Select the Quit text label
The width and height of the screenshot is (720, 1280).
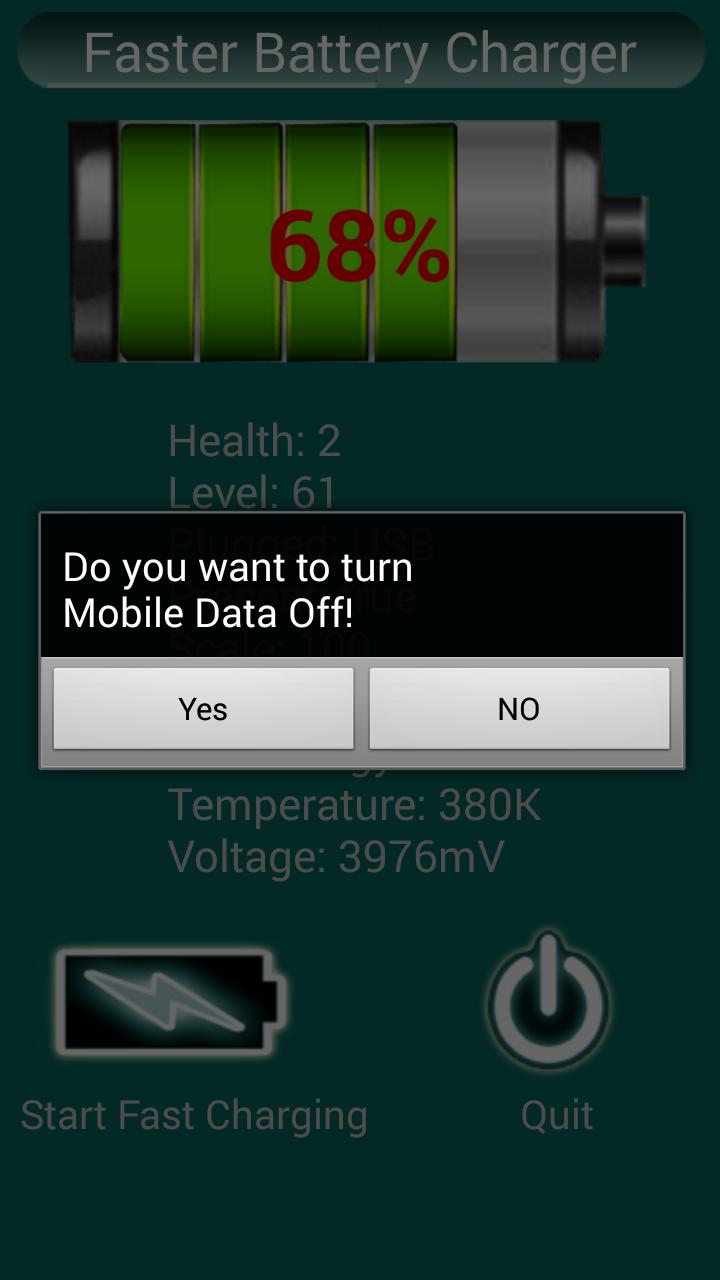[x=556, y=1113]
